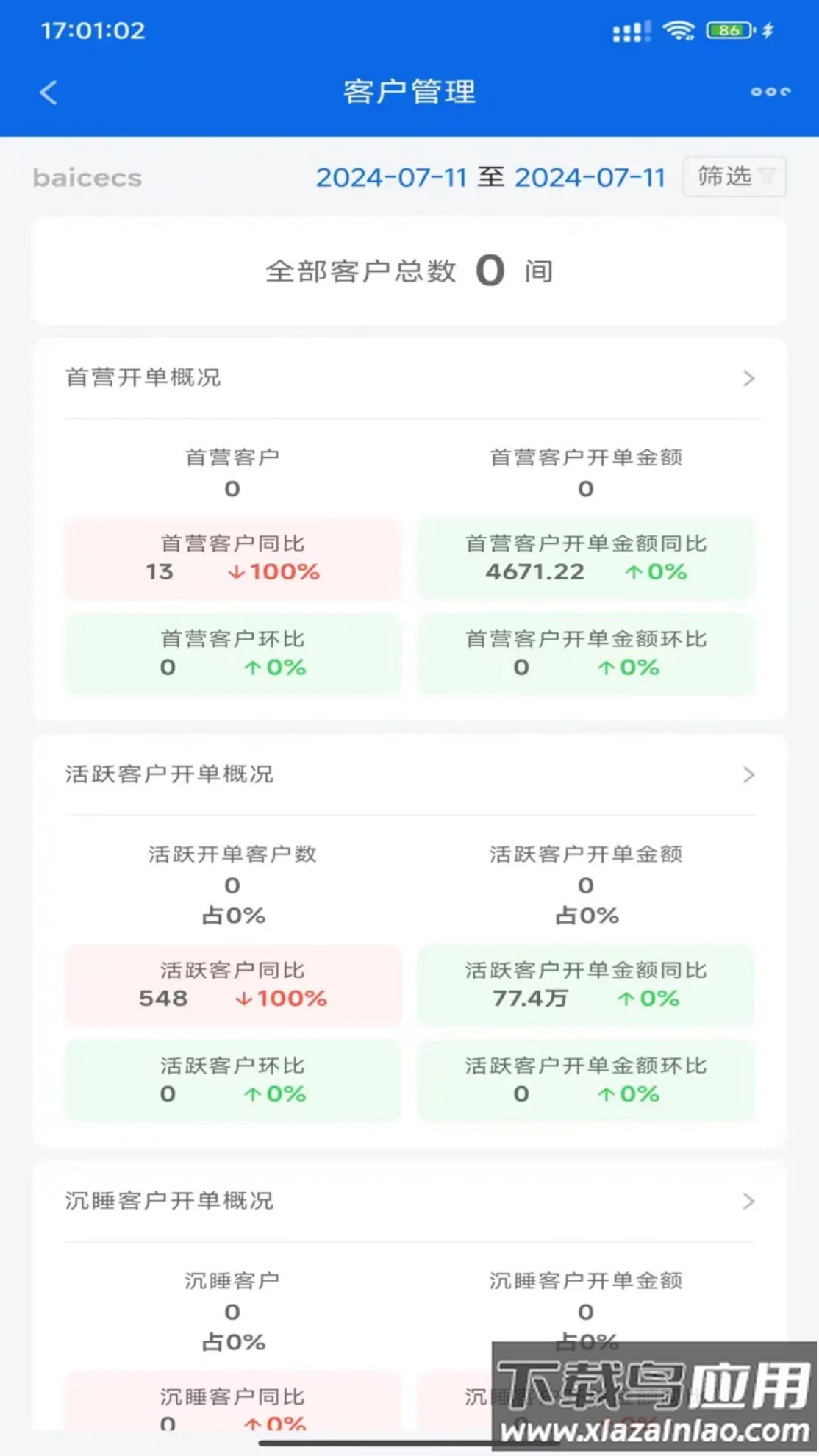Expand the 活跃客户开单概况 section chevron
The width and height of the screenshot is (819, 1456).
click(x=748, y=774)
